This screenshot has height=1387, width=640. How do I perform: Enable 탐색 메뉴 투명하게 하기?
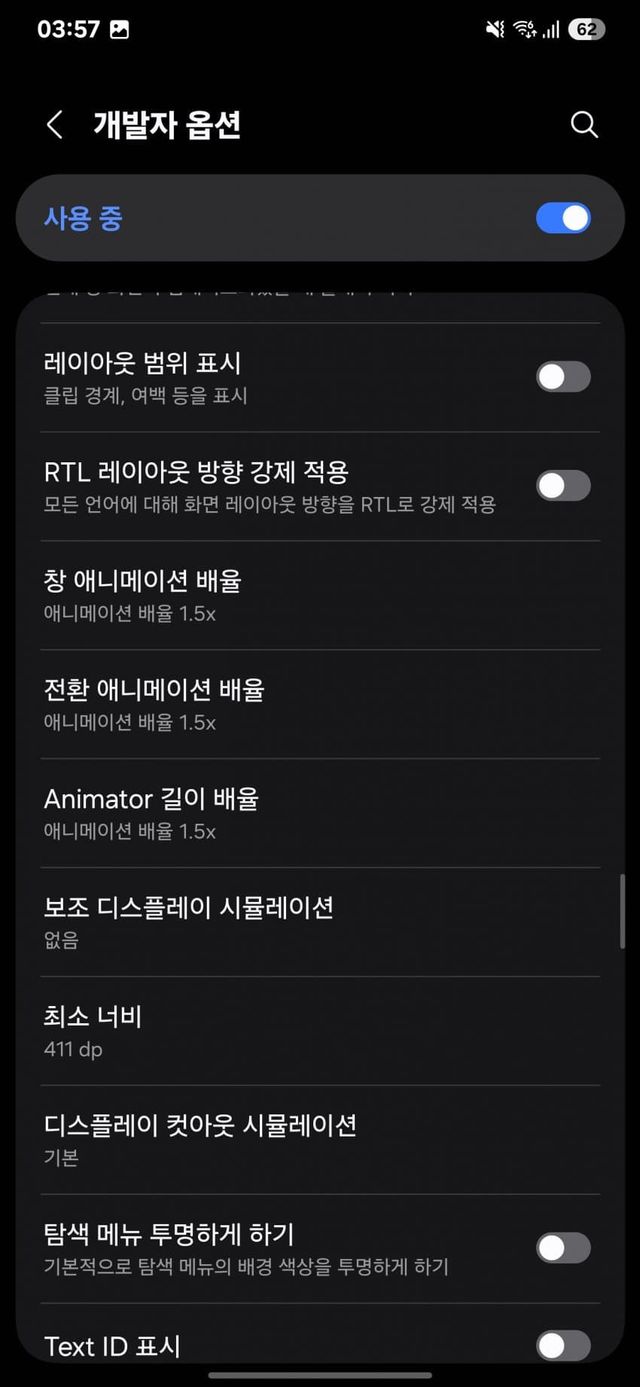coord(563,1248)
